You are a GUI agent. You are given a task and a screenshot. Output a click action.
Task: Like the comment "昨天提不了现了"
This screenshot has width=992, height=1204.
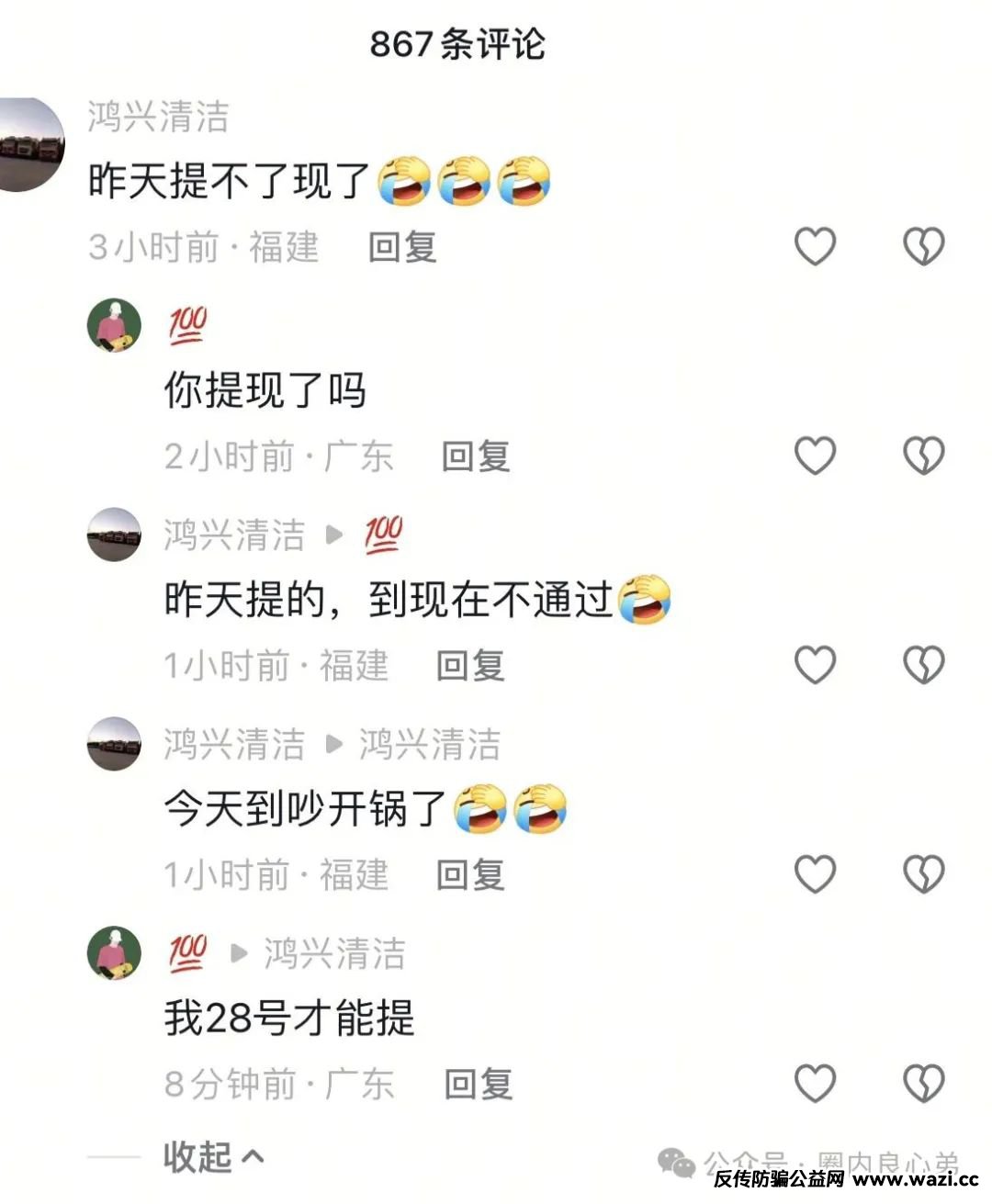coord(815,246)
